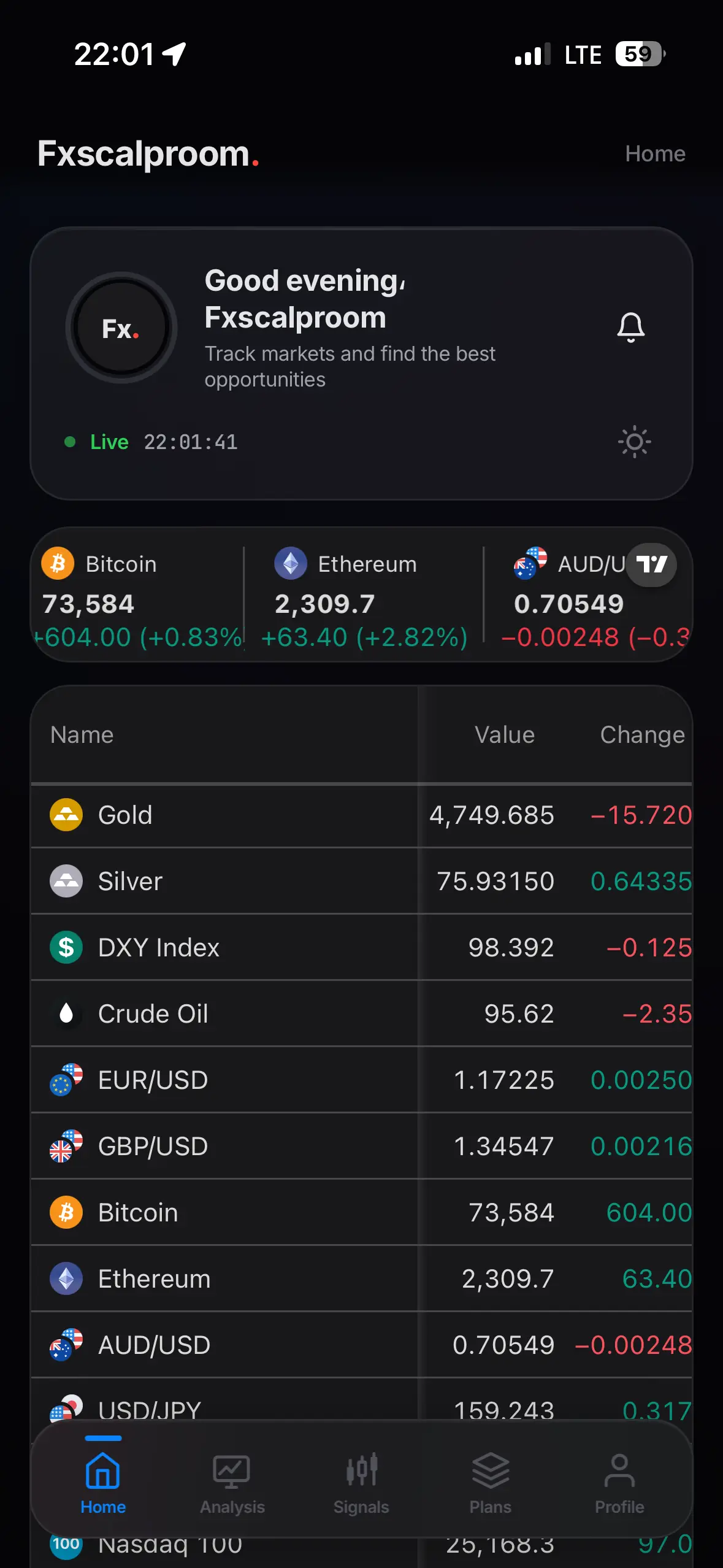This screenshot has width=723, height=1568.
Task: Click the Crude Oil droplet icon
Action: coord(66,1013)
